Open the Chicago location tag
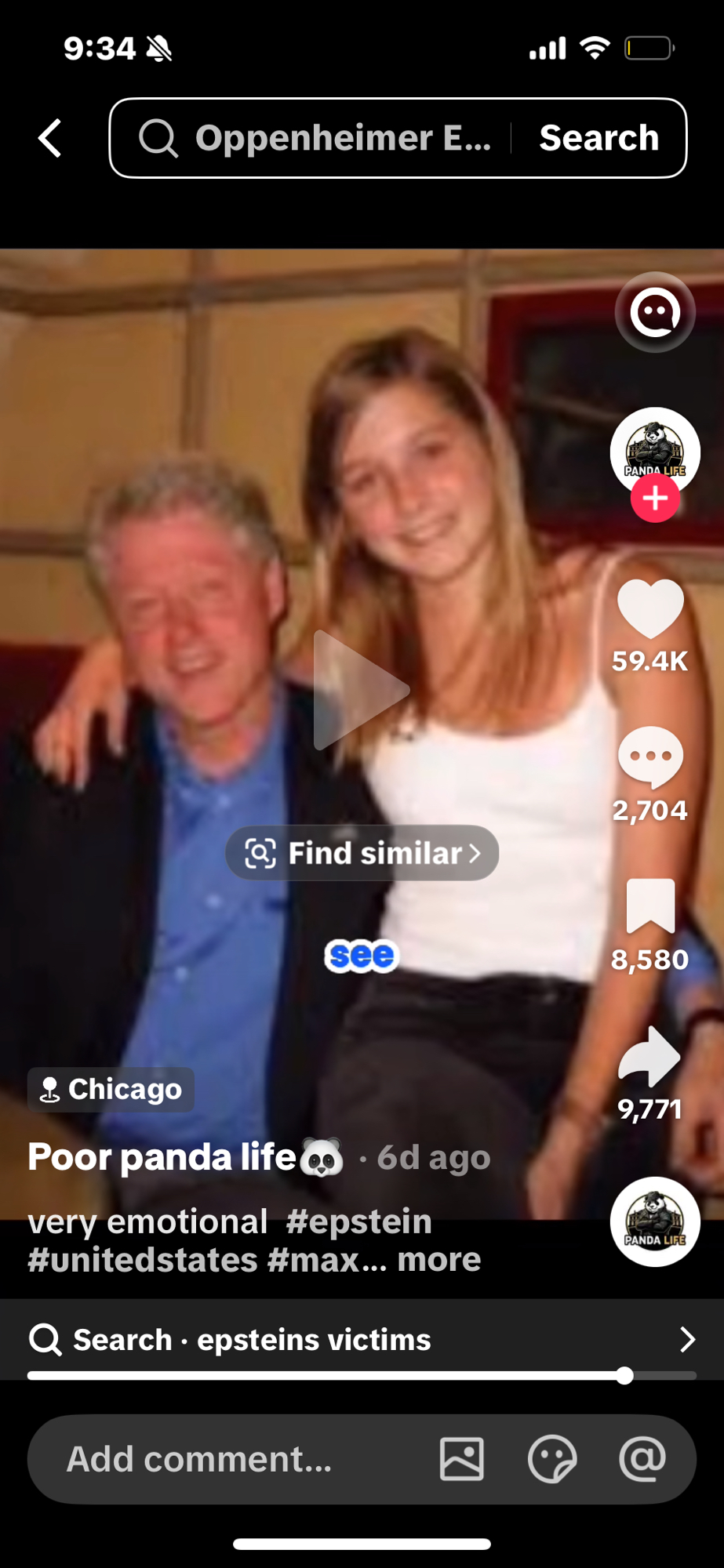Image resolution: width=724 pixels, height=1568 pixels. coord(111,1089)
